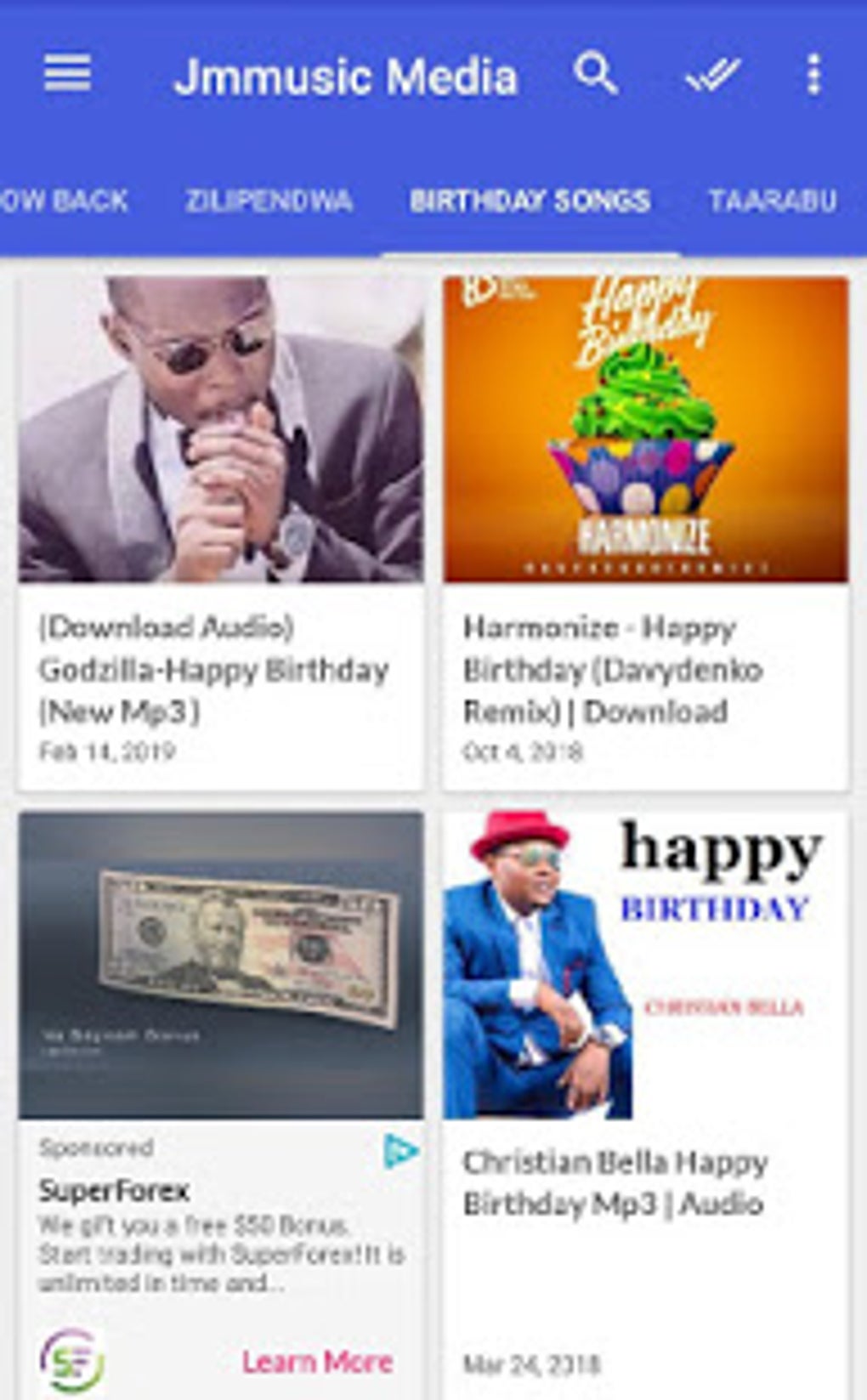
Task: Open Godzilla-Happy Birthday audio post
Action: pos(221,534)
